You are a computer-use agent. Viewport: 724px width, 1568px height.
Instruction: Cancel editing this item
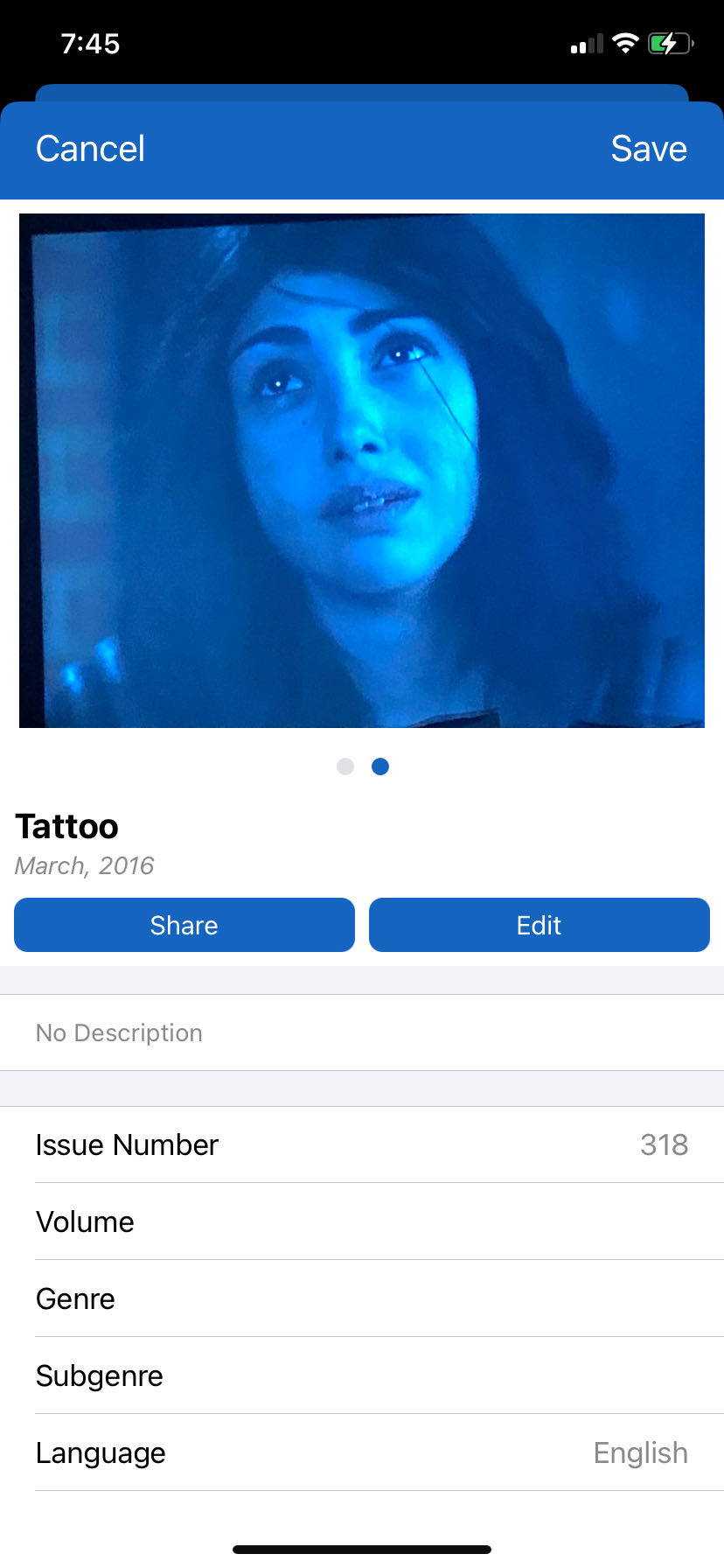pyautogui.click(x=90, y=149)
